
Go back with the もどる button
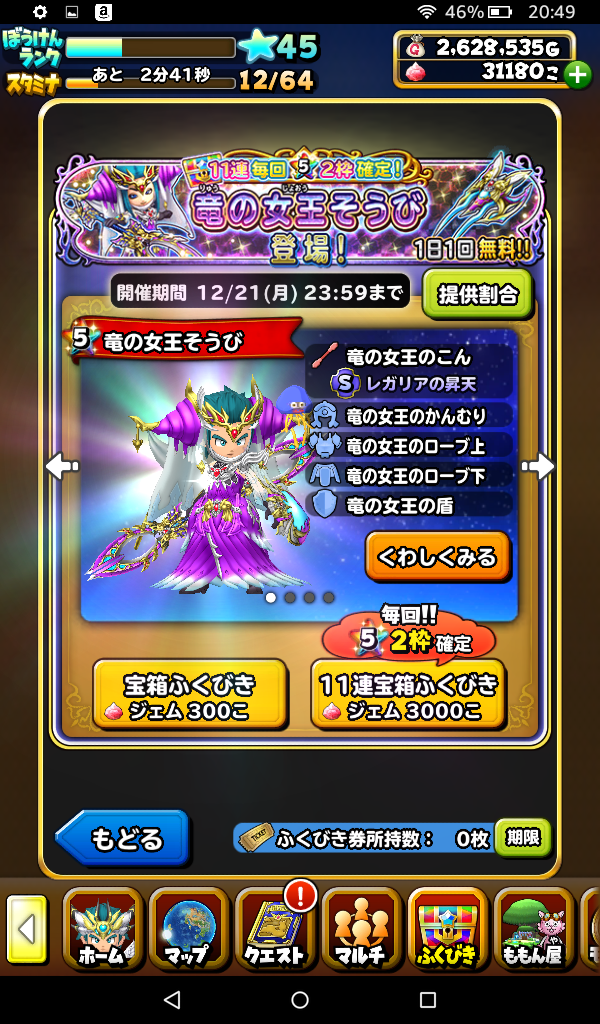pos(123,838)
